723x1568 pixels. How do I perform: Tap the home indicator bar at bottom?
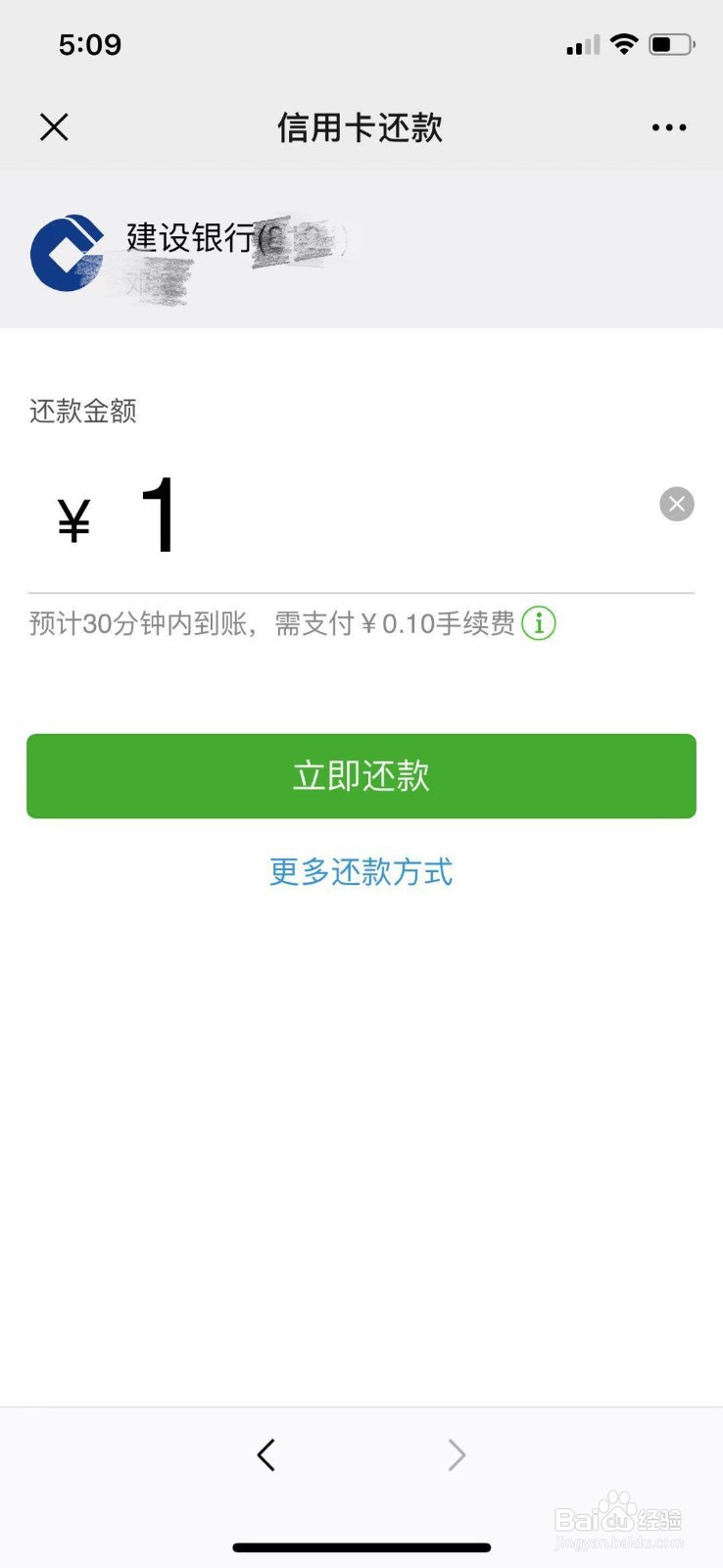tap(361, 1548)
